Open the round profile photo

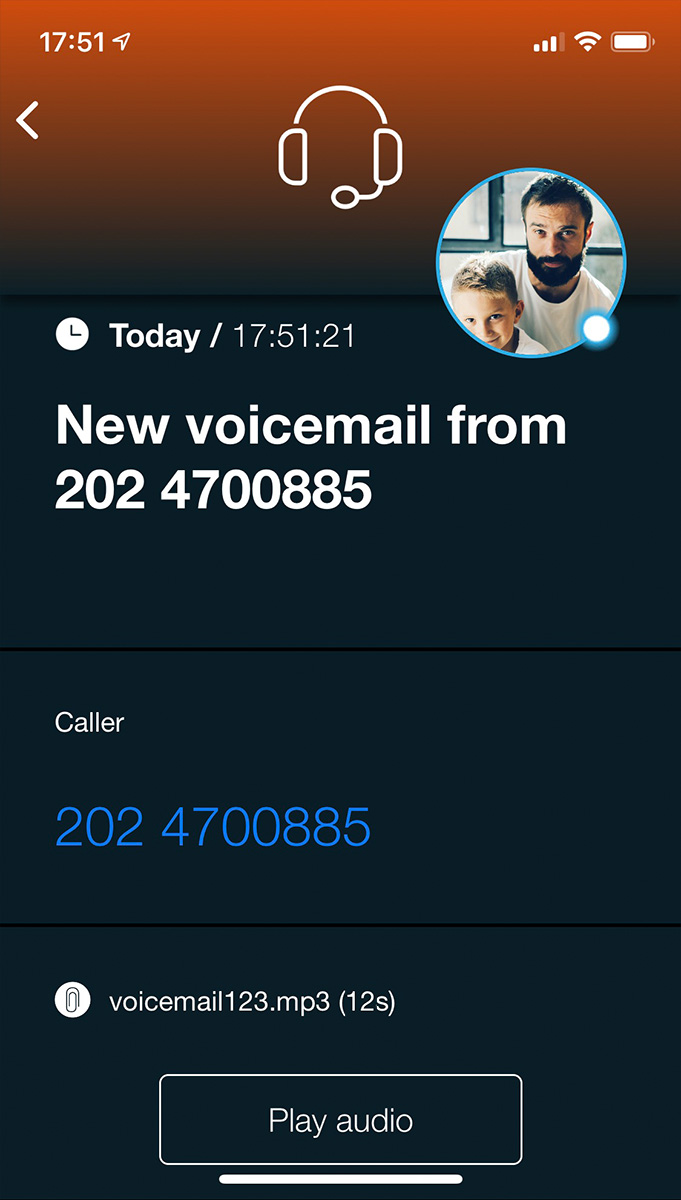pyautogui.click(x=531, y=262)
